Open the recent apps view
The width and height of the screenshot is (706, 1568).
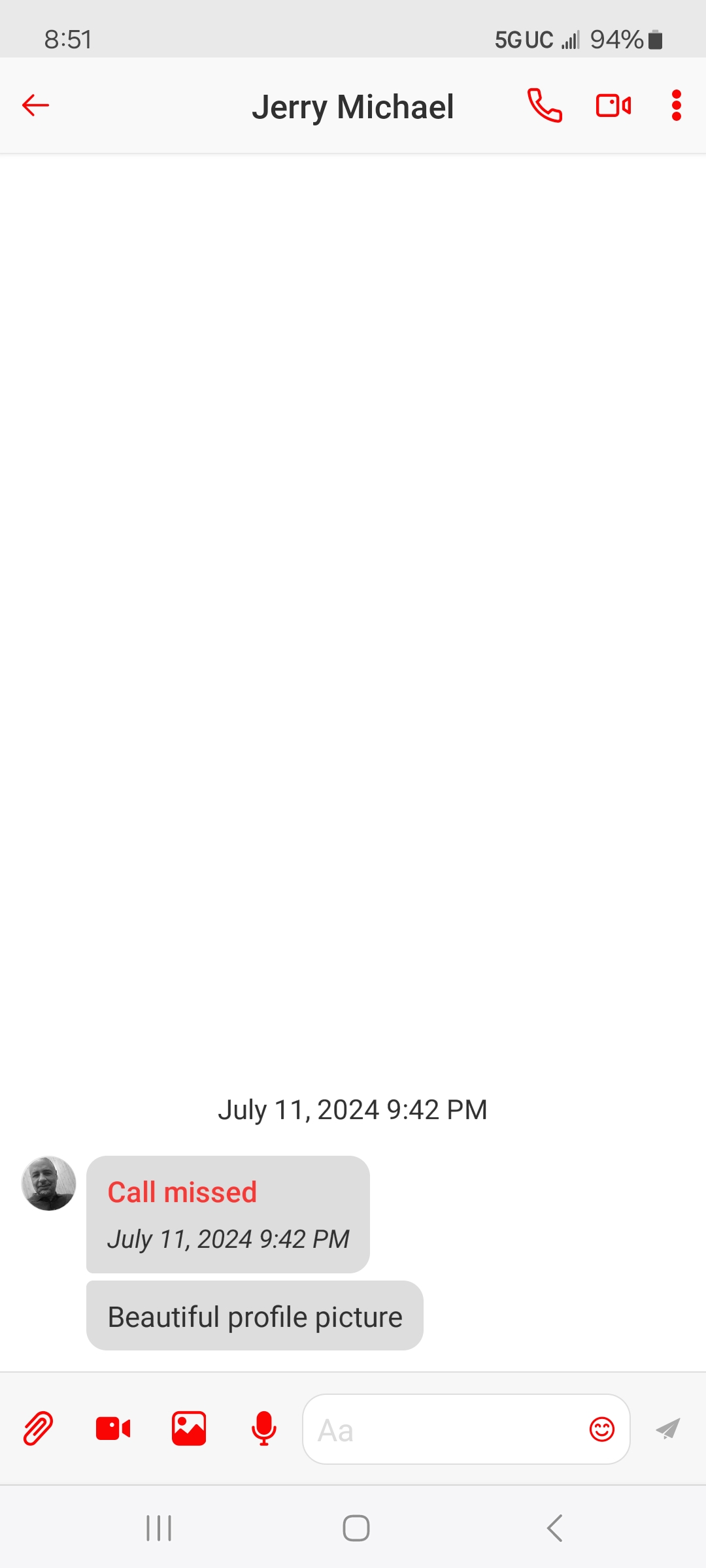[159, 1528]
